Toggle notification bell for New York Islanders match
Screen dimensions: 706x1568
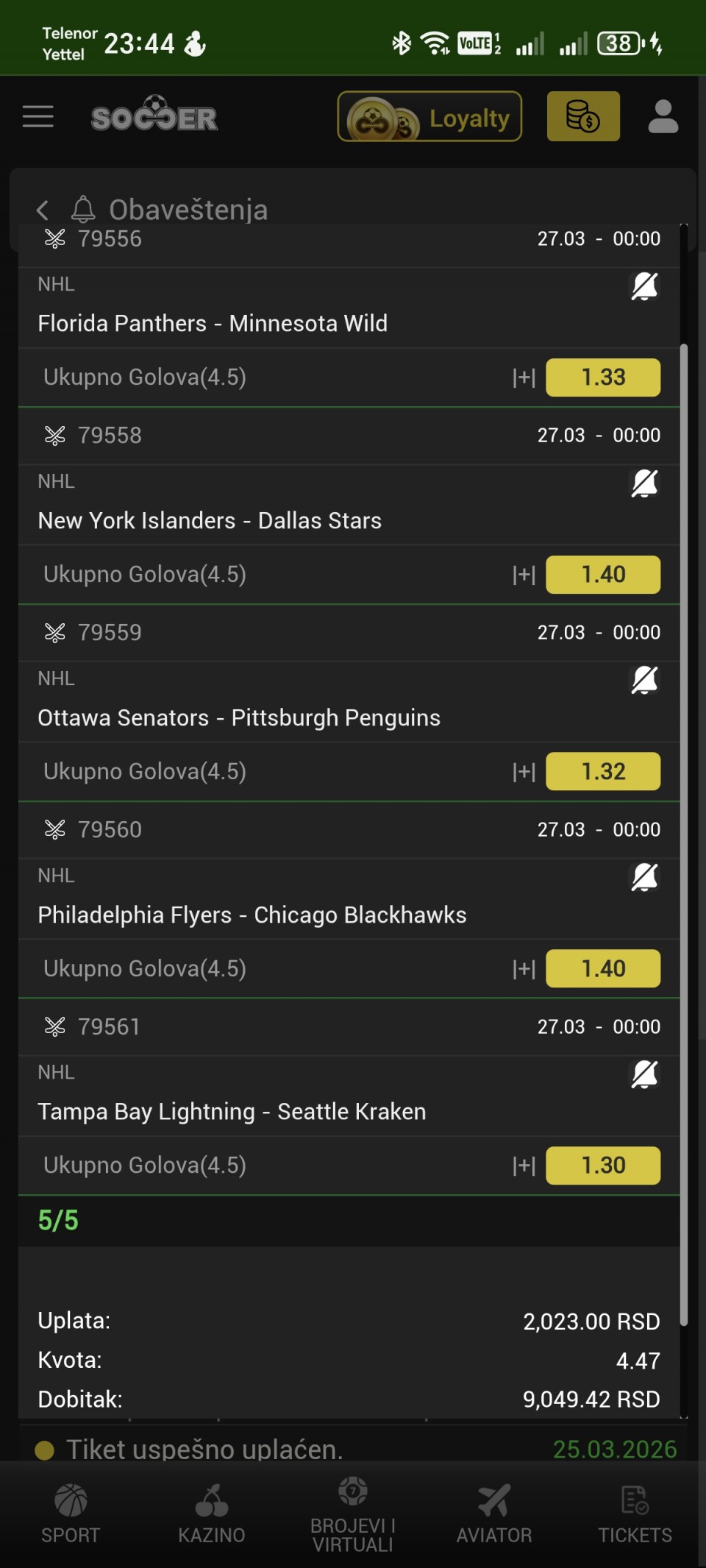point(644,483)
